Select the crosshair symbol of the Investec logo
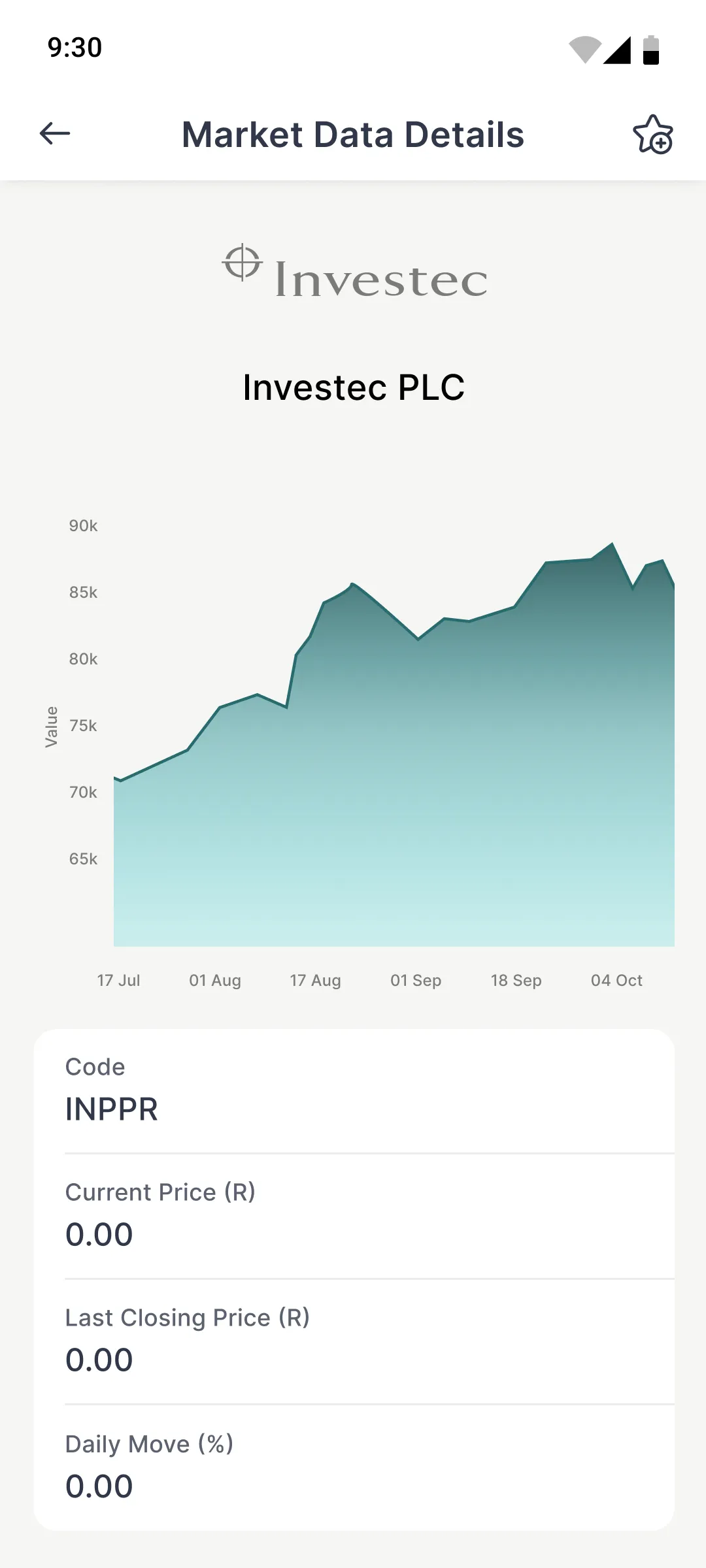The height and width of the screenshot is (1568, 706). coord(241,264)
